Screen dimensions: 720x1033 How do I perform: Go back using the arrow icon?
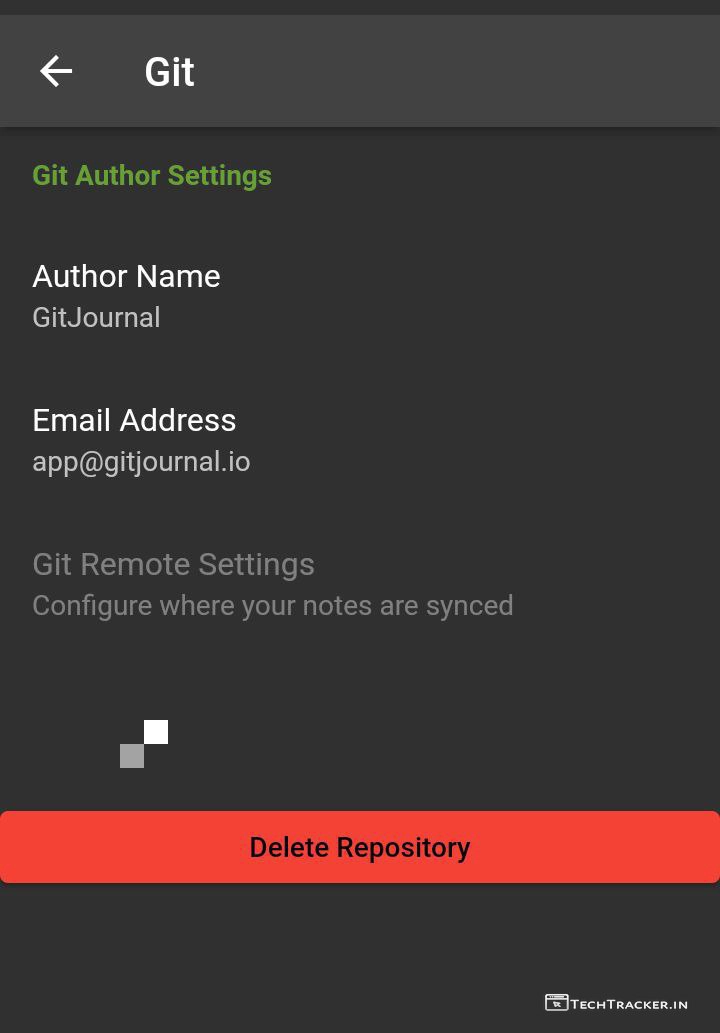[x=56, y=71]
